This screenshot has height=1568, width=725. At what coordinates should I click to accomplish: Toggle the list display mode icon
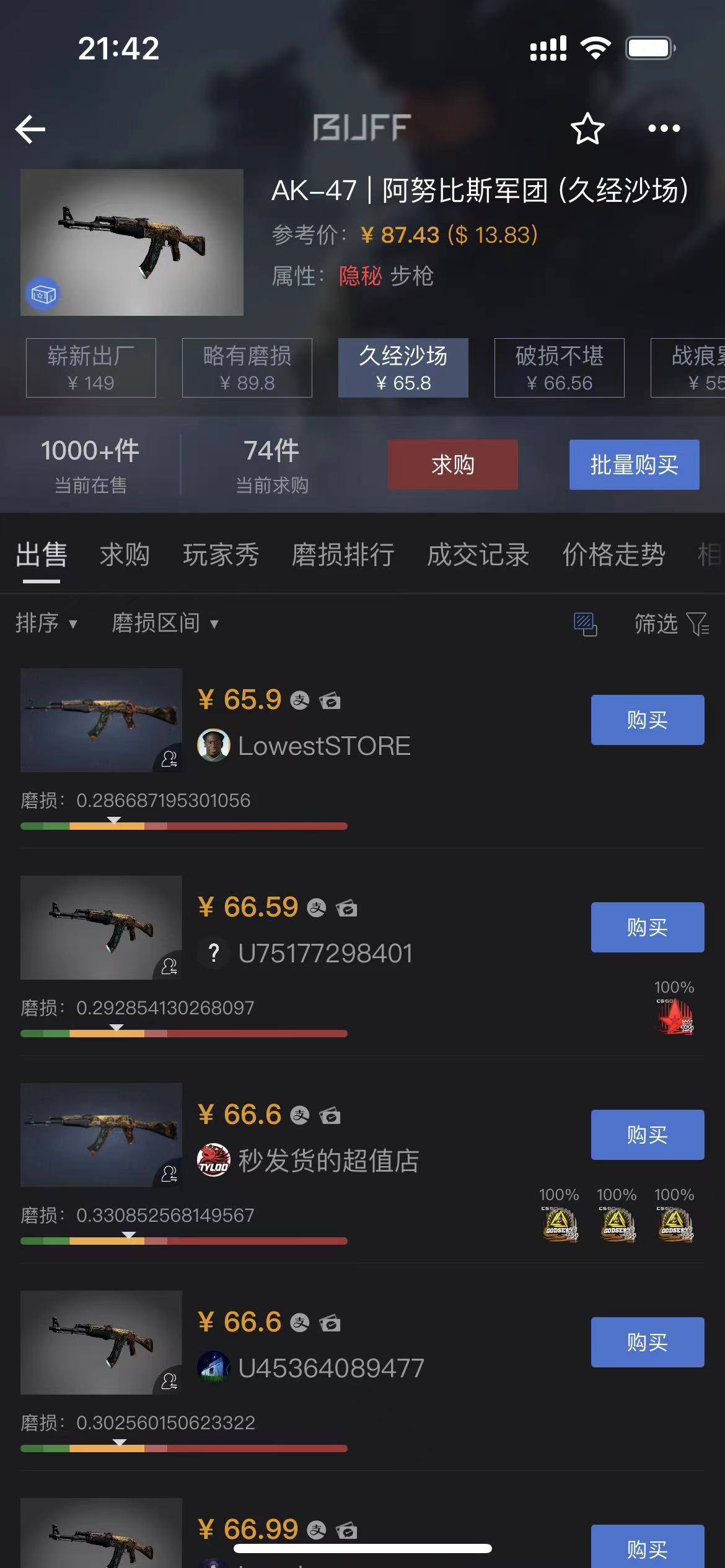(x=585, y=624)
